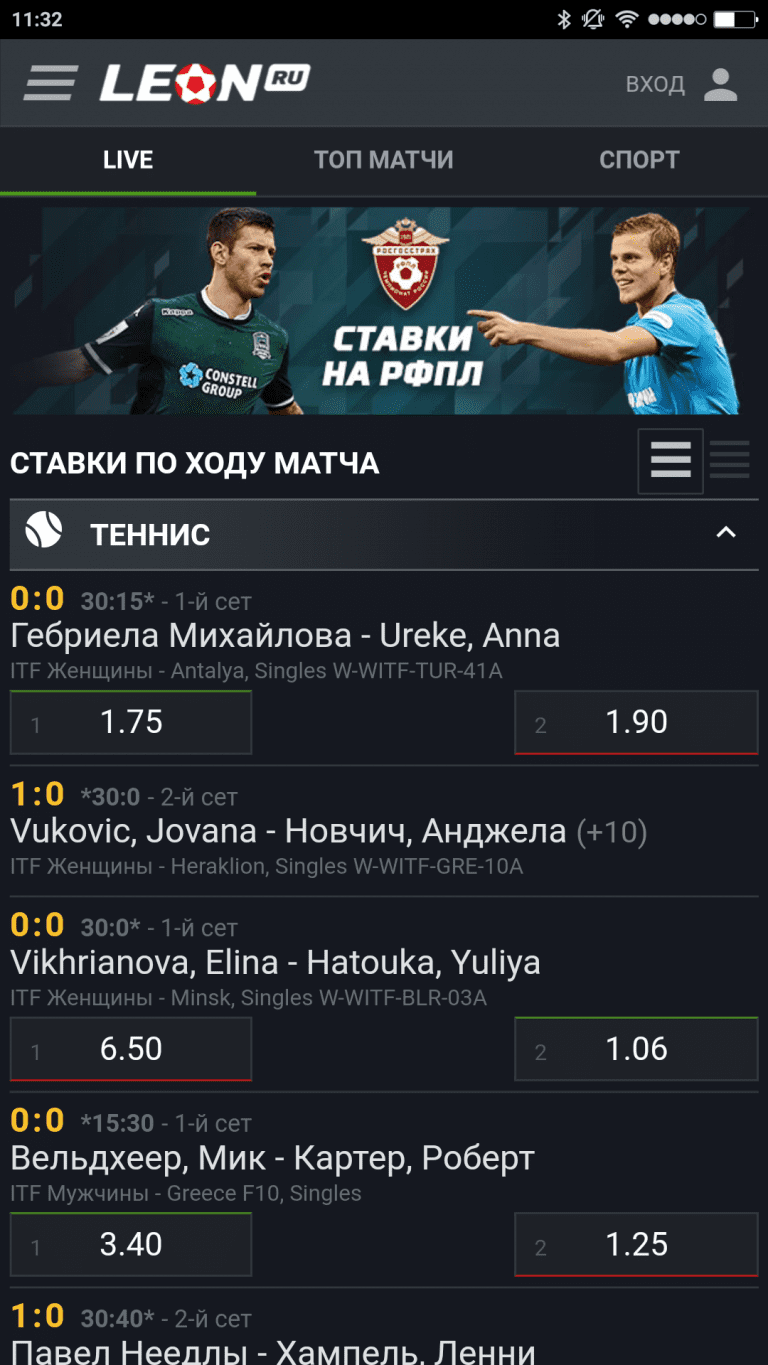The height and width of the screenshot is (1365, 768).
Task: Toggle odds 1.75 for Гебриела Михайлова
Action: coord(130,722)
